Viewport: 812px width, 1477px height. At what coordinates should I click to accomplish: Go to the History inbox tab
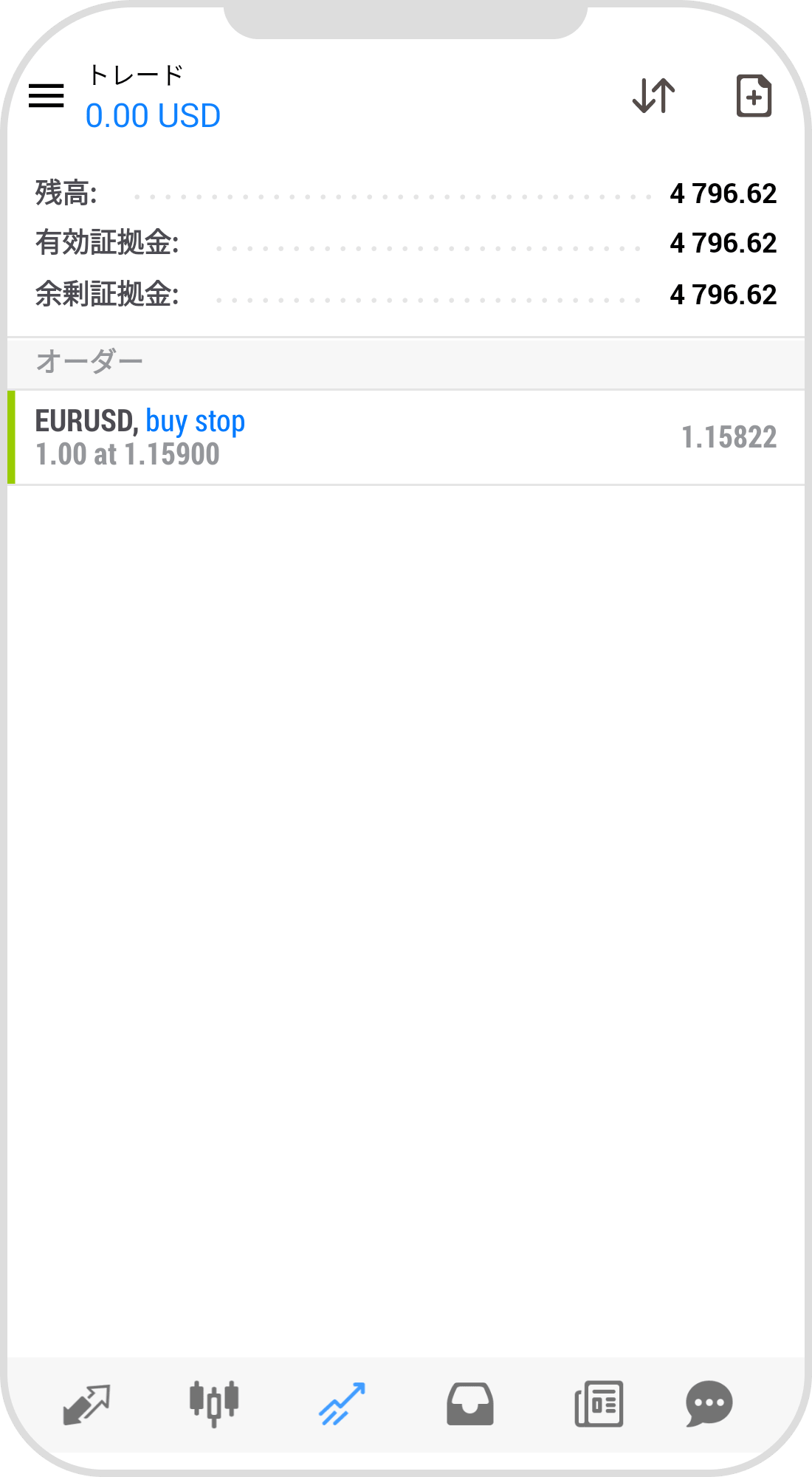coord(470,1403)
